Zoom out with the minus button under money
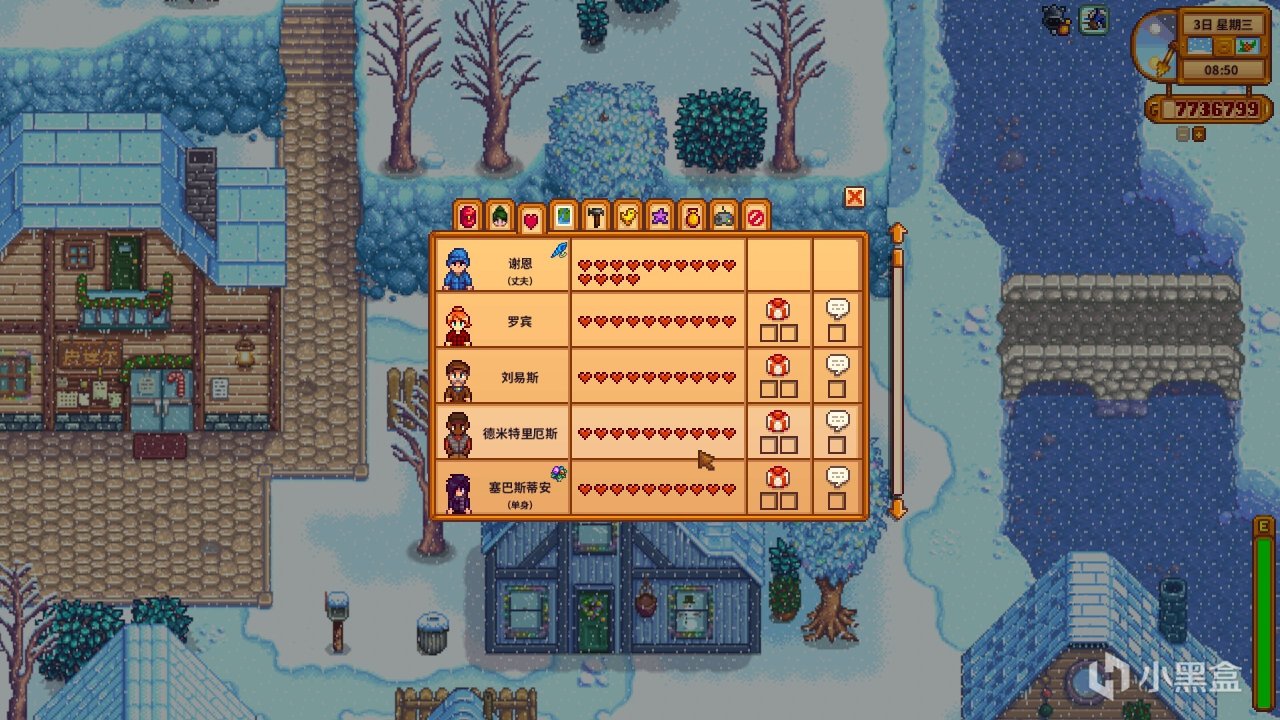The width and height of the screenshot is (1280, 720). tap(1183, 133)
